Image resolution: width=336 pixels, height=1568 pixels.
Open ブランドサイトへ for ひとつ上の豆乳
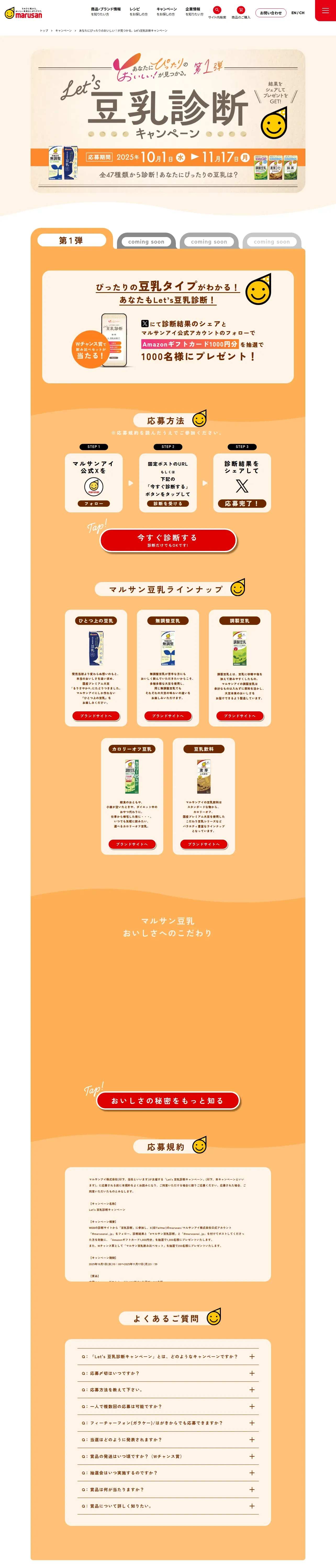(x=96, y=716)
